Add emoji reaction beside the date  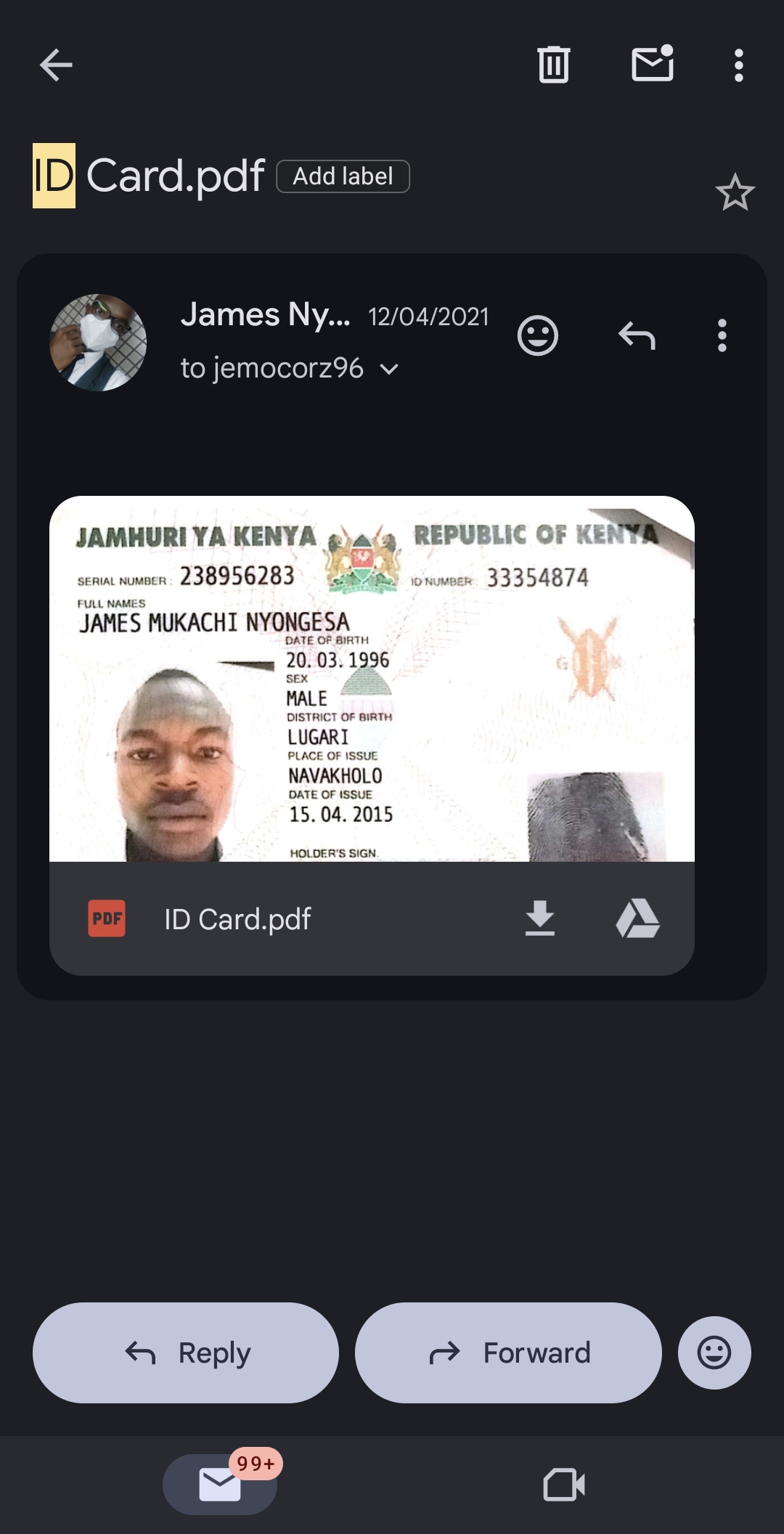point(537,335)
